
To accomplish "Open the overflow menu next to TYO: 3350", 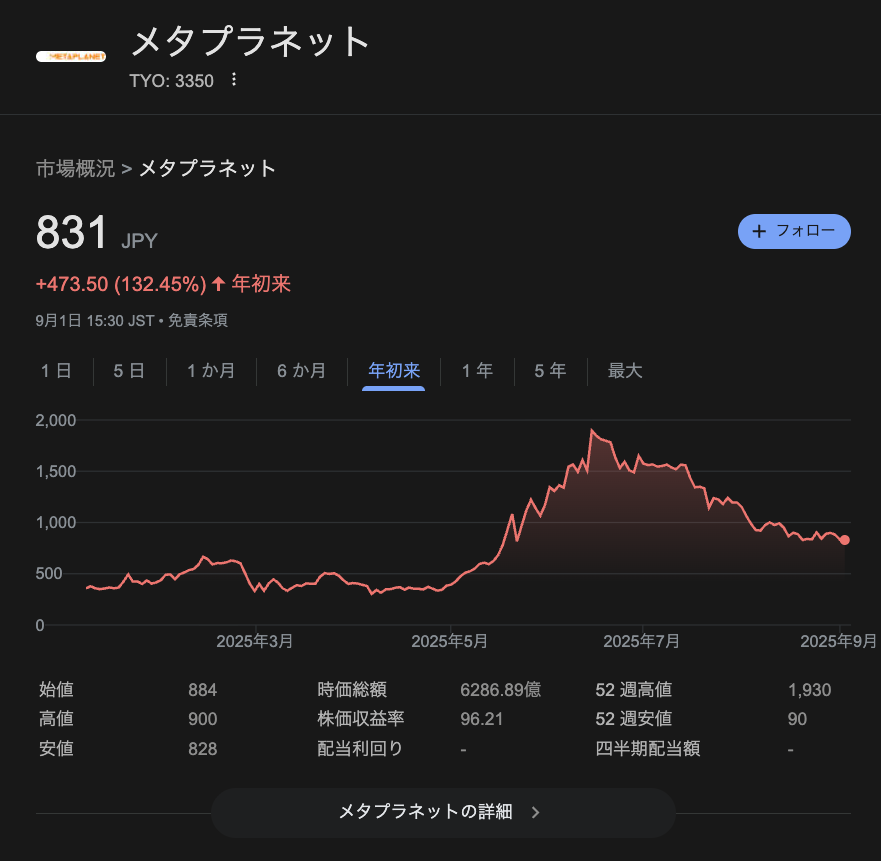I will (234, 80).
